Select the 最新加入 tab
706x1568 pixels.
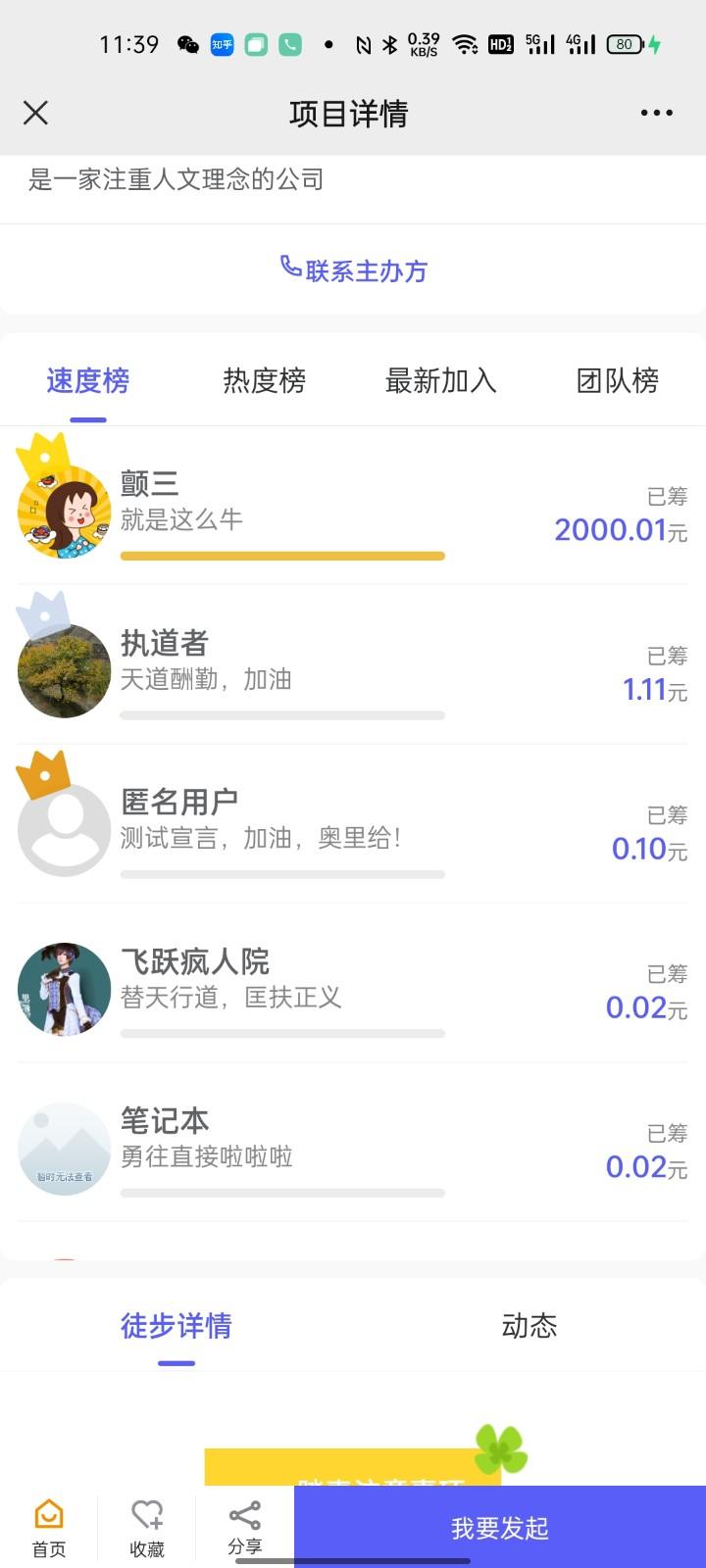pyautogui.click(x=440, y=380)
